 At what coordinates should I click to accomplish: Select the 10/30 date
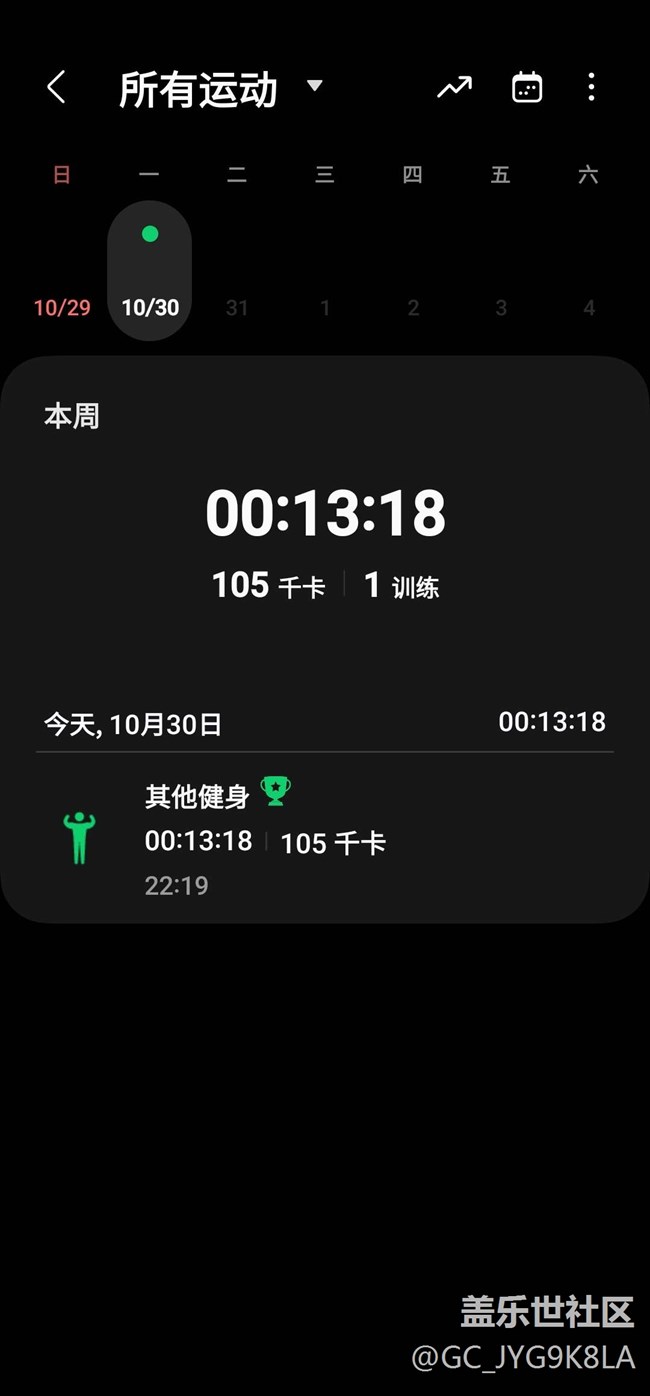150,307
